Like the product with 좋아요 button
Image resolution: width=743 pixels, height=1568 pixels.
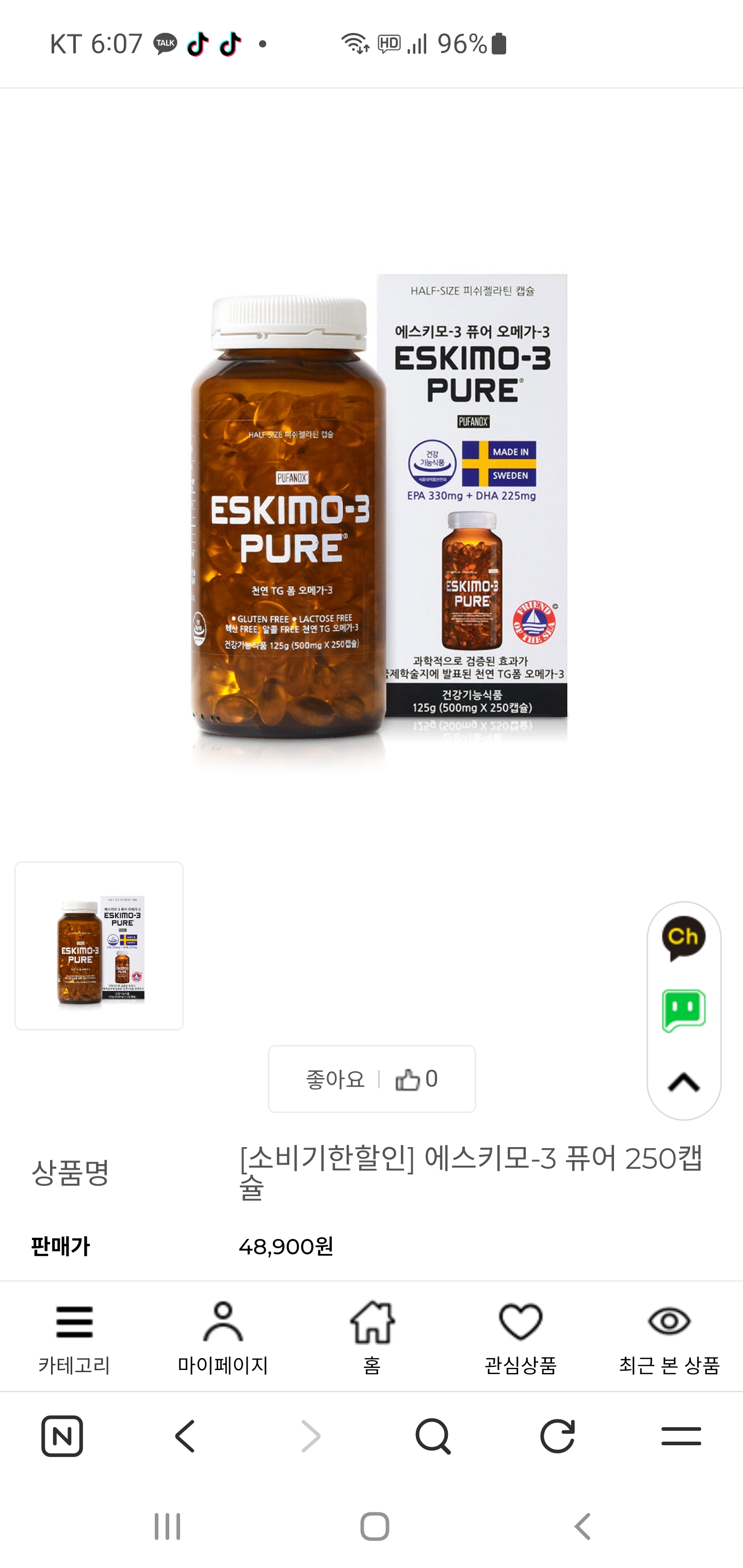[372, 1079]
